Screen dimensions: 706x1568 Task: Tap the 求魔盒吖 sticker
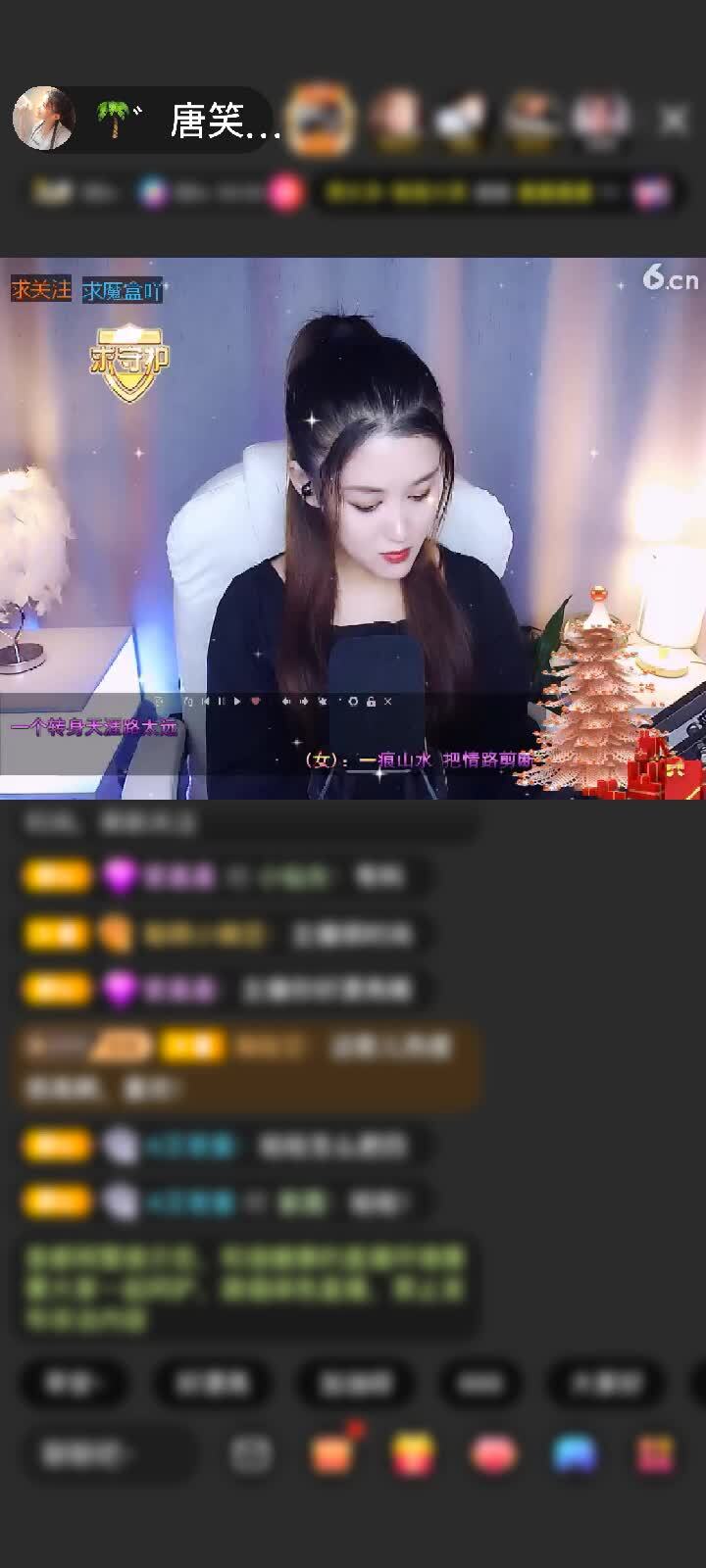click(122, 290)
